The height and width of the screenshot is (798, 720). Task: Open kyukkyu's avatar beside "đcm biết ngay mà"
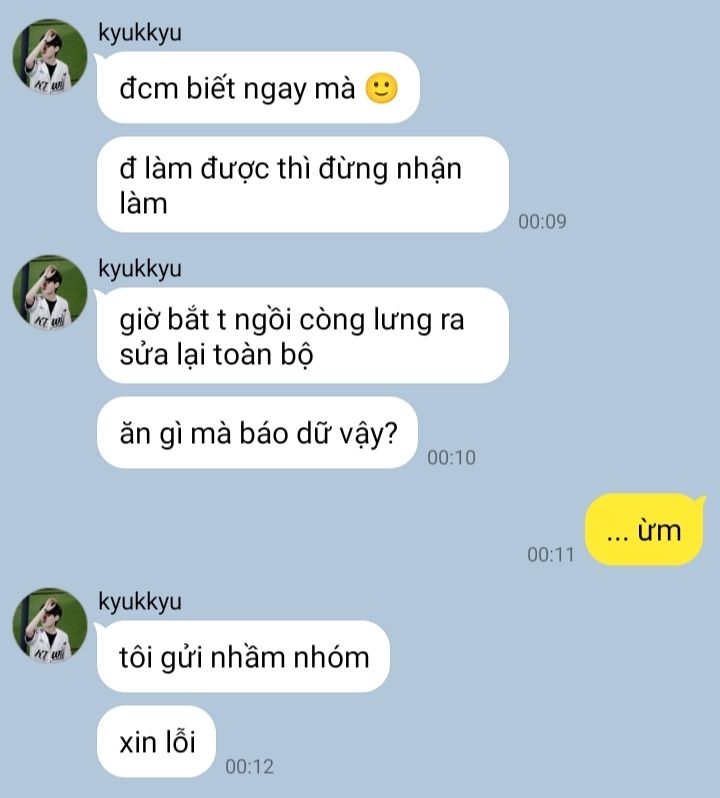49,56
